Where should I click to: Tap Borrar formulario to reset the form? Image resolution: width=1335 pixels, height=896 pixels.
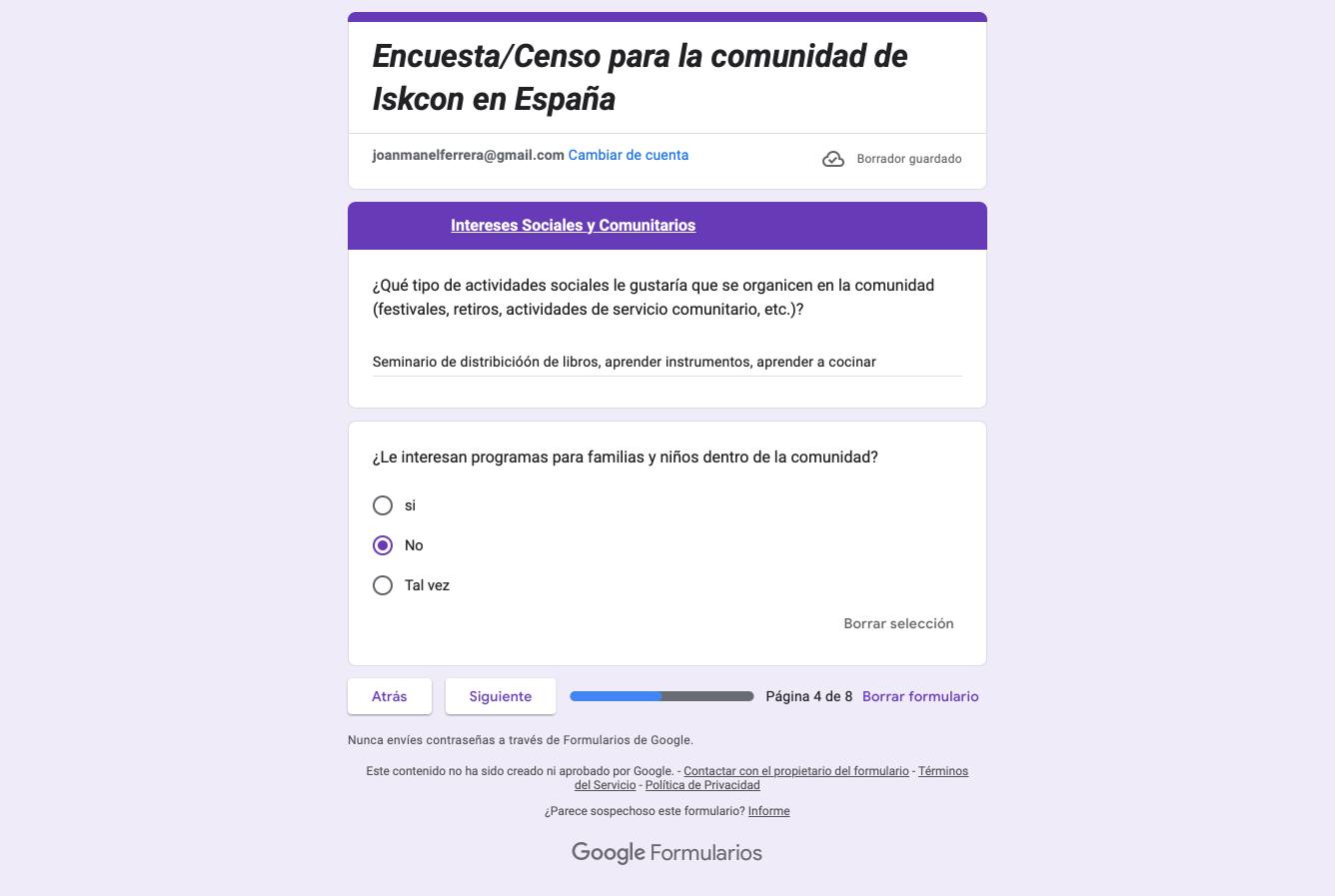pyautogui.click(x=920, y=696)
